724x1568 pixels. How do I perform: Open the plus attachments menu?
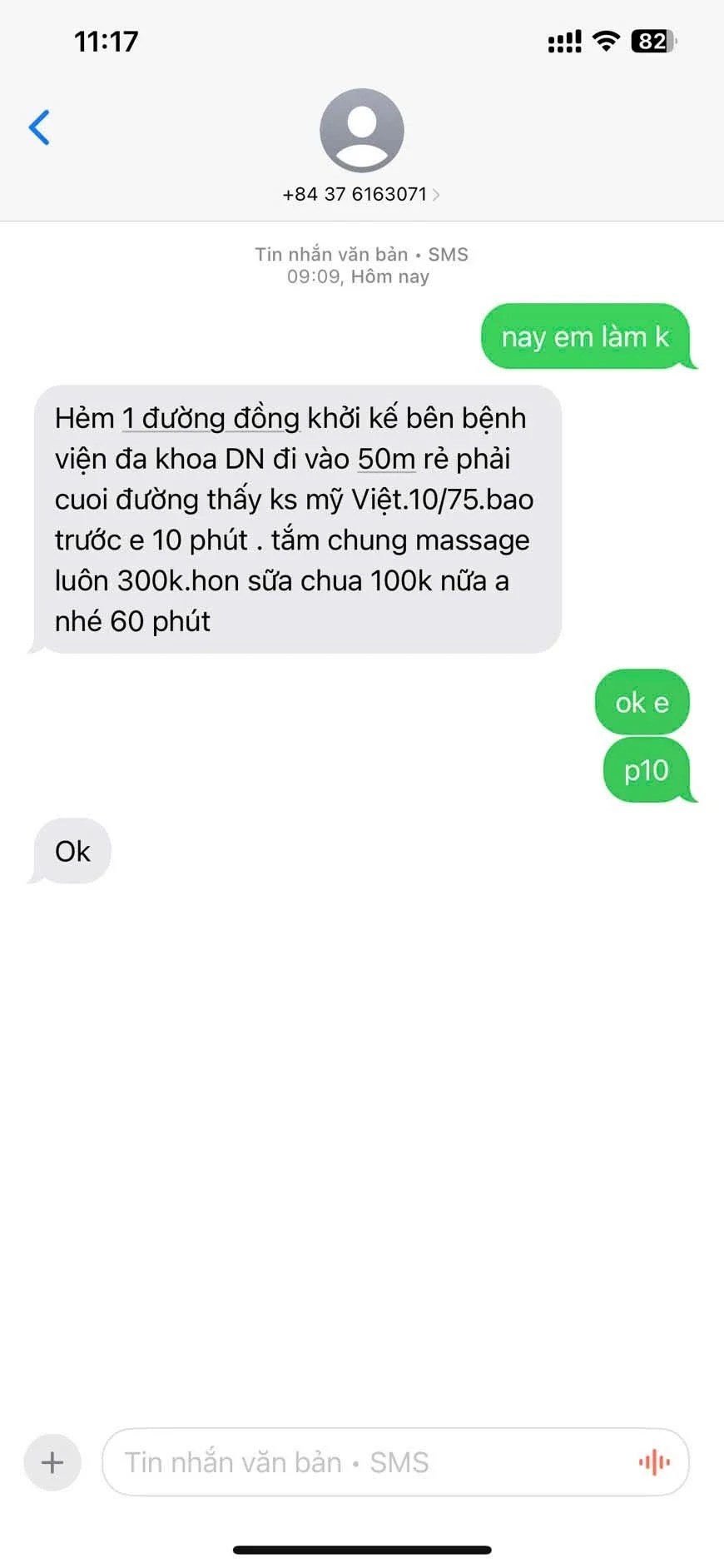52,1462
